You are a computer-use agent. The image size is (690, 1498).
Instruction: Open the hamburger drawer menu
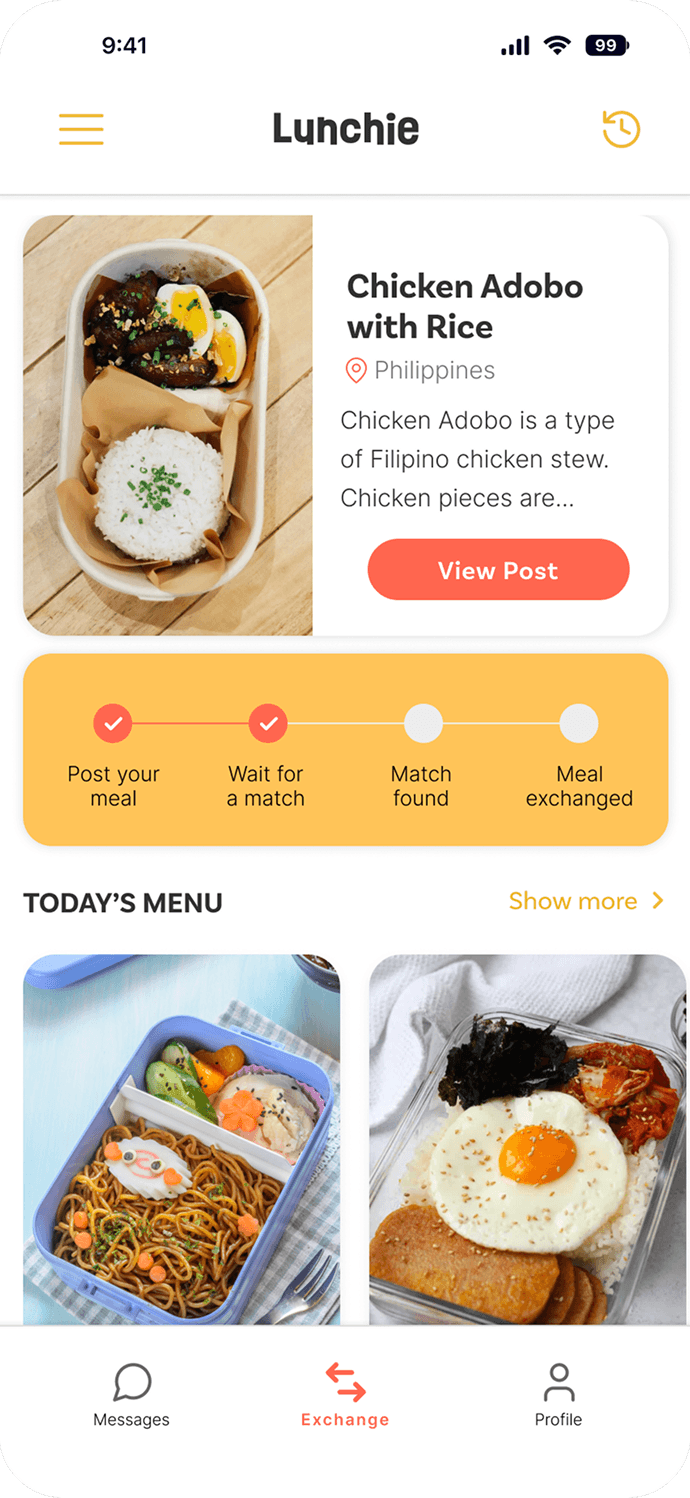pos(81,129)
